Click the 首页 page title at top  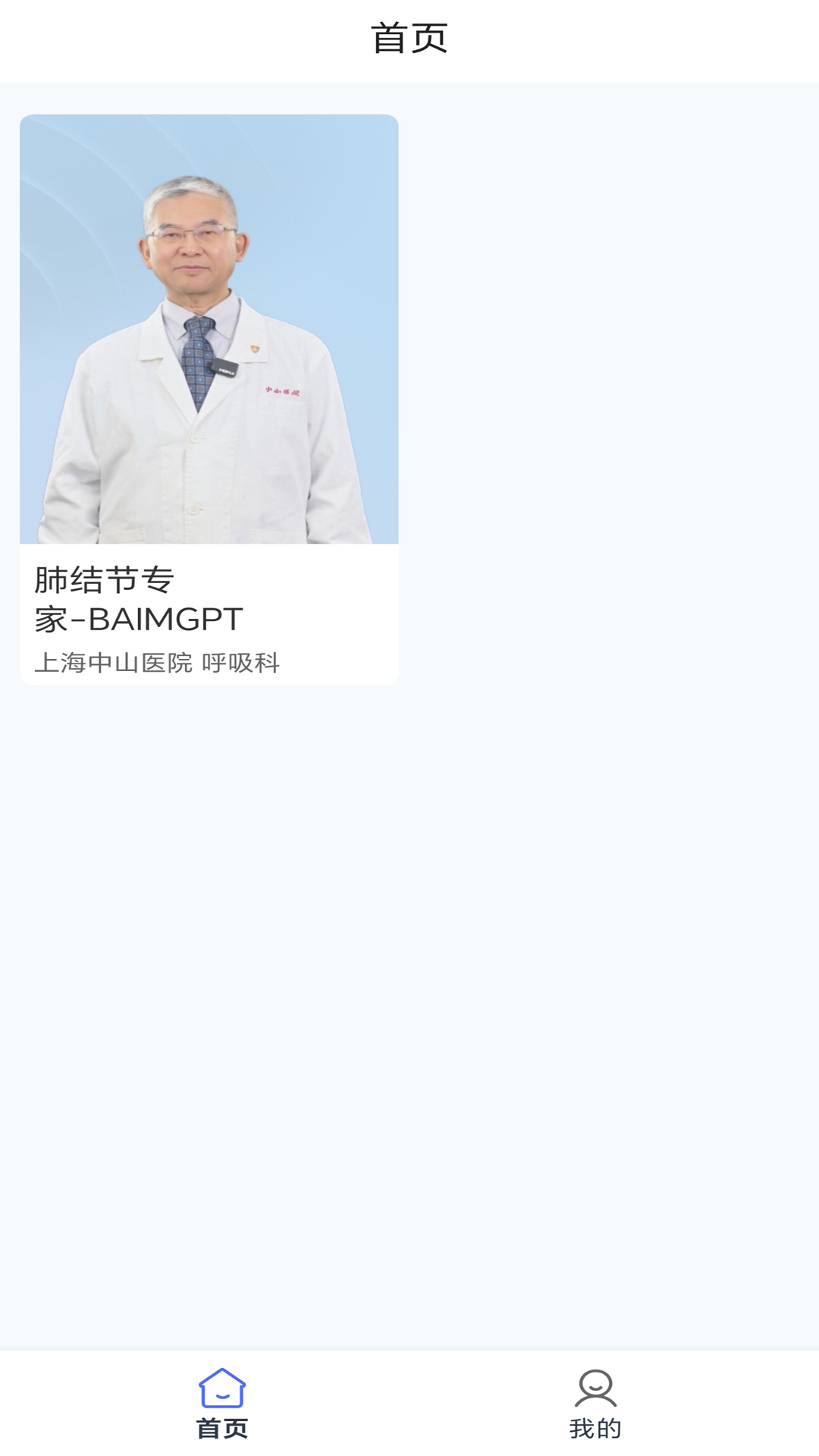tap(408, 38)
